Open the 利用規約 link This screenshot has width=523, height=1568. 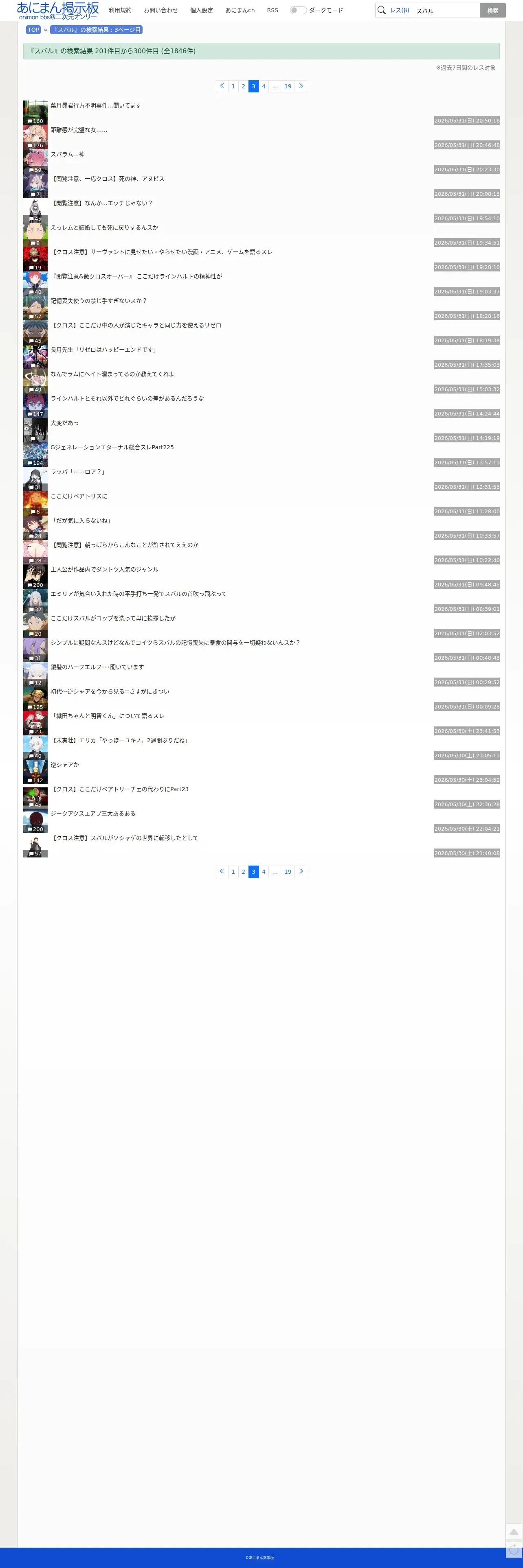point(120,10)
